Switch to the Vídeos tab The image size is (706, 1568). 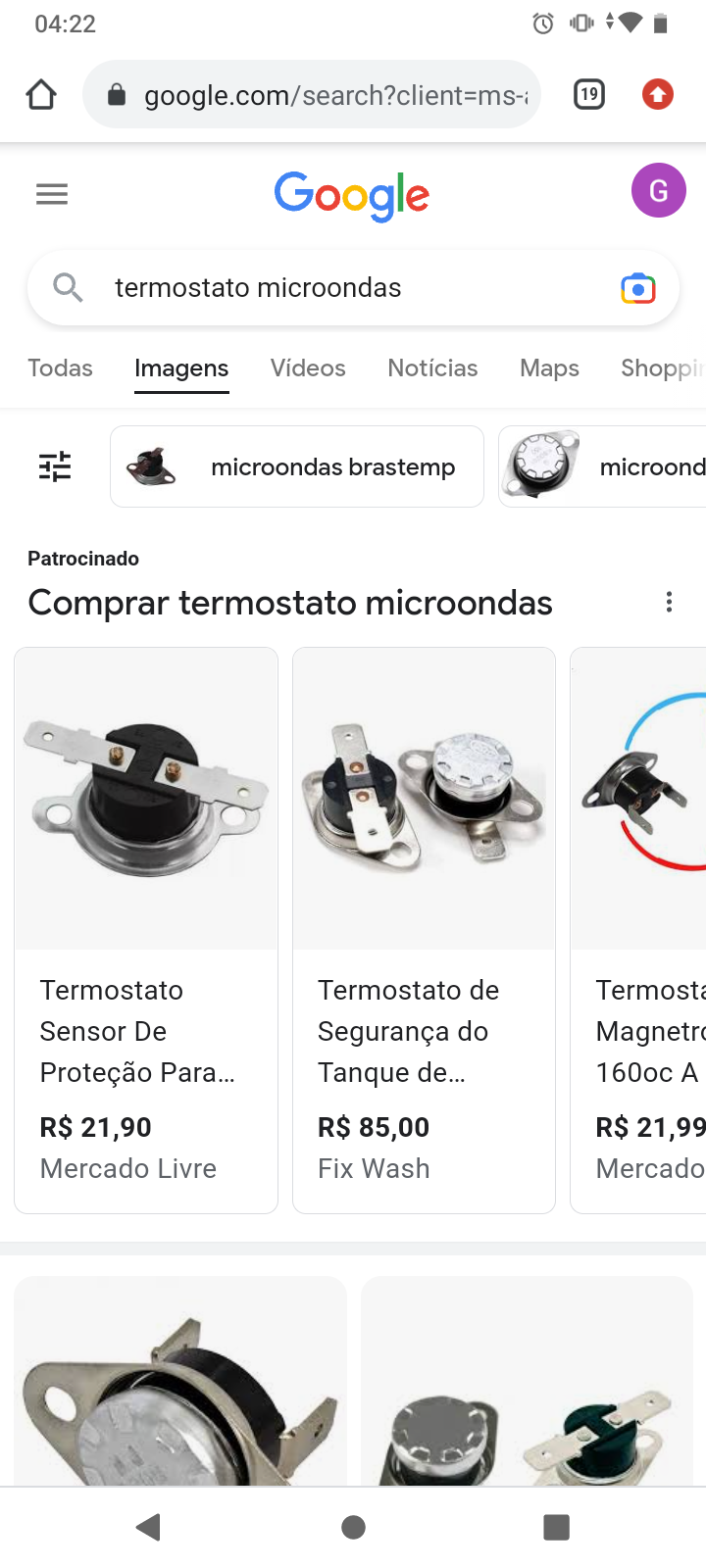[308, 368]
